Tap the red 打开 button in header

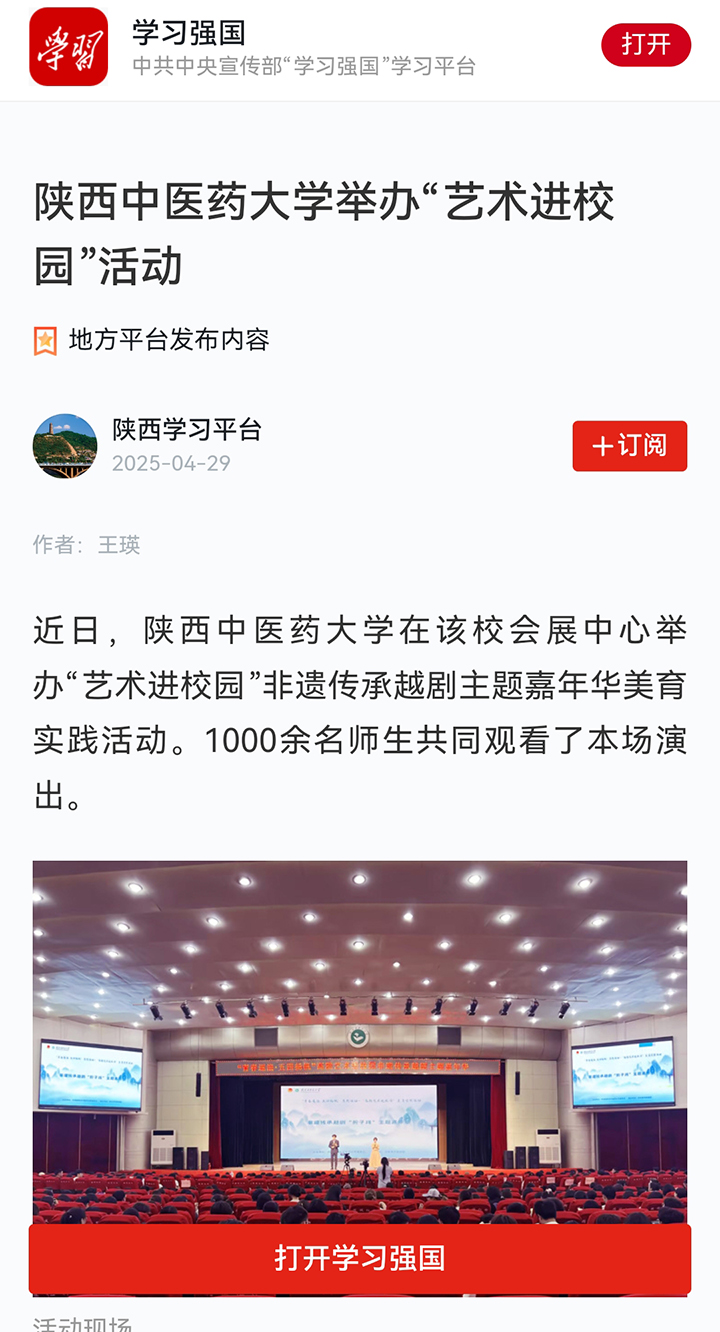click(x=645, y=45)
